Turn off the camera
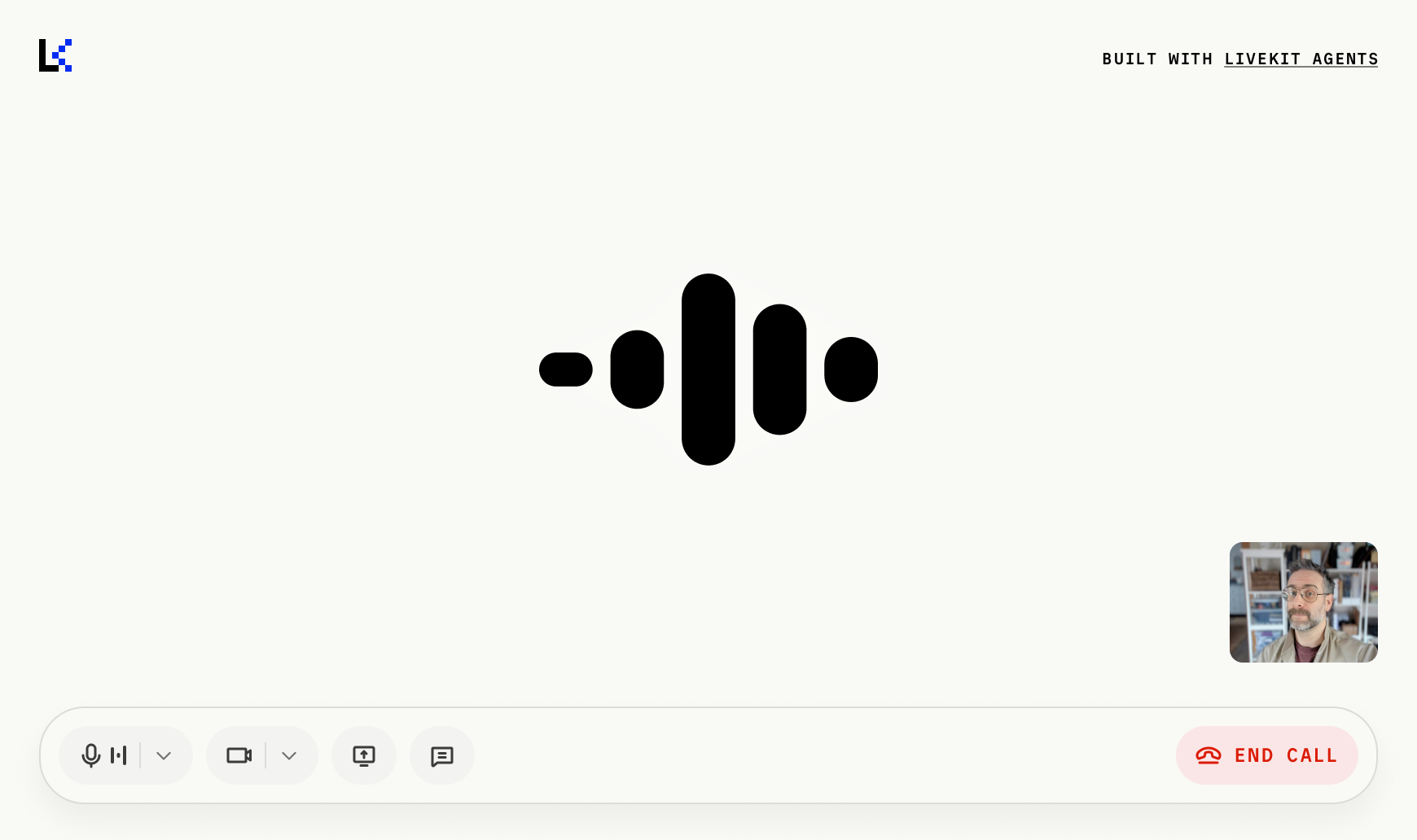 [238, 755]
